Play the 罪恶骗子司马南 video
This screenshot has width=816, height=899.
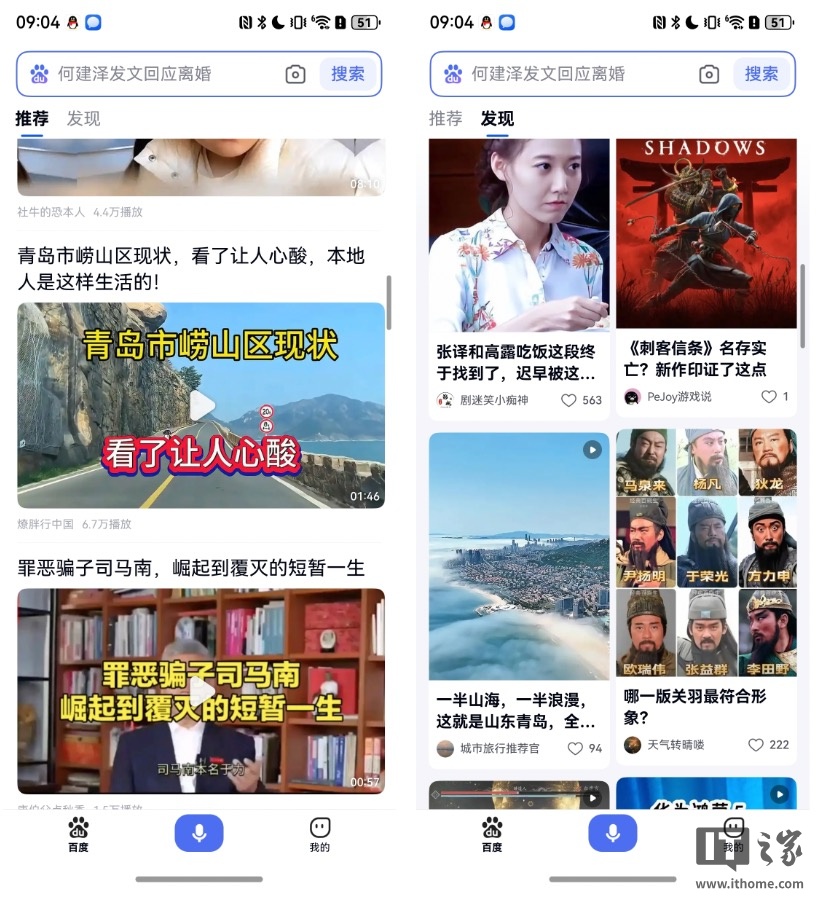201,691
